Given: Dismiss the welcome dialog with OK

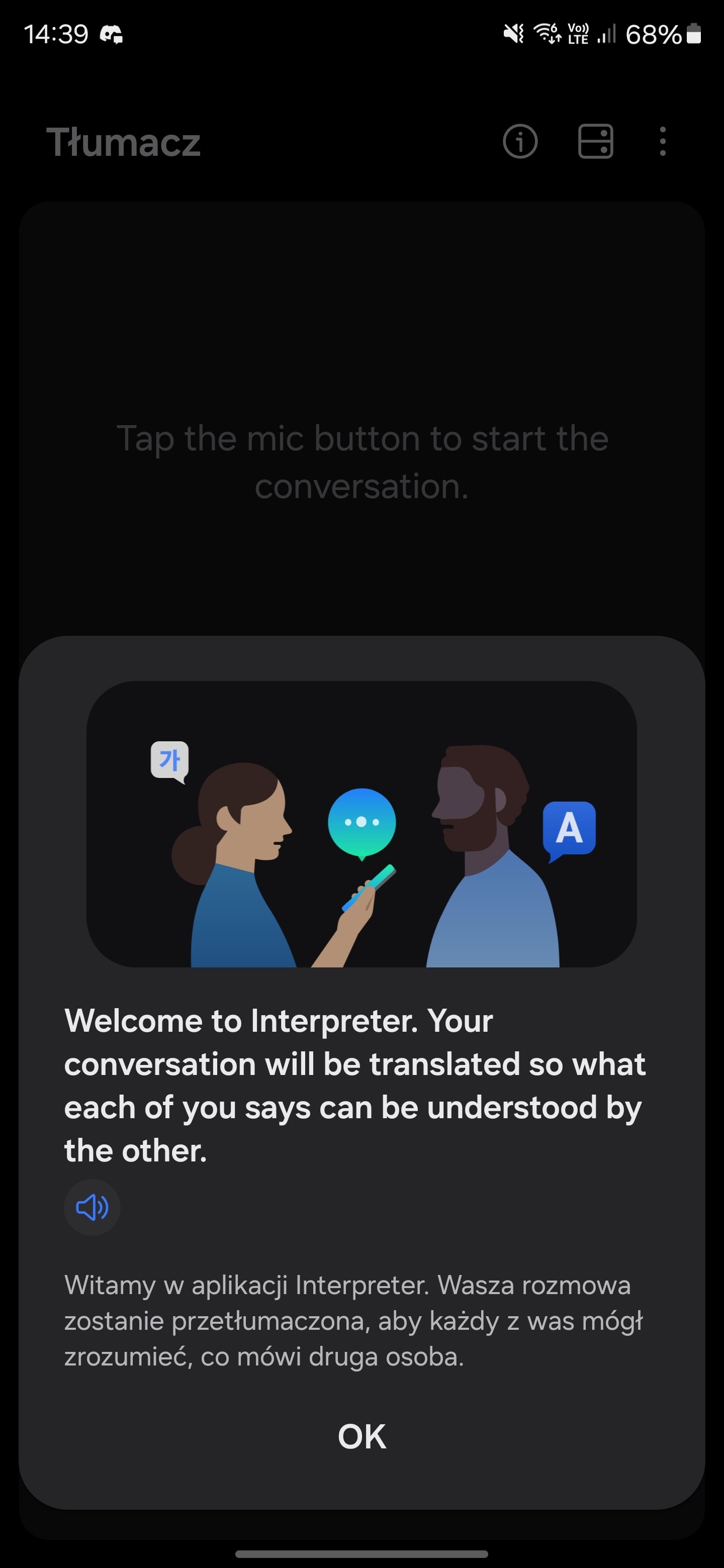Looking at the screenshot, I should click(361, 1436).
